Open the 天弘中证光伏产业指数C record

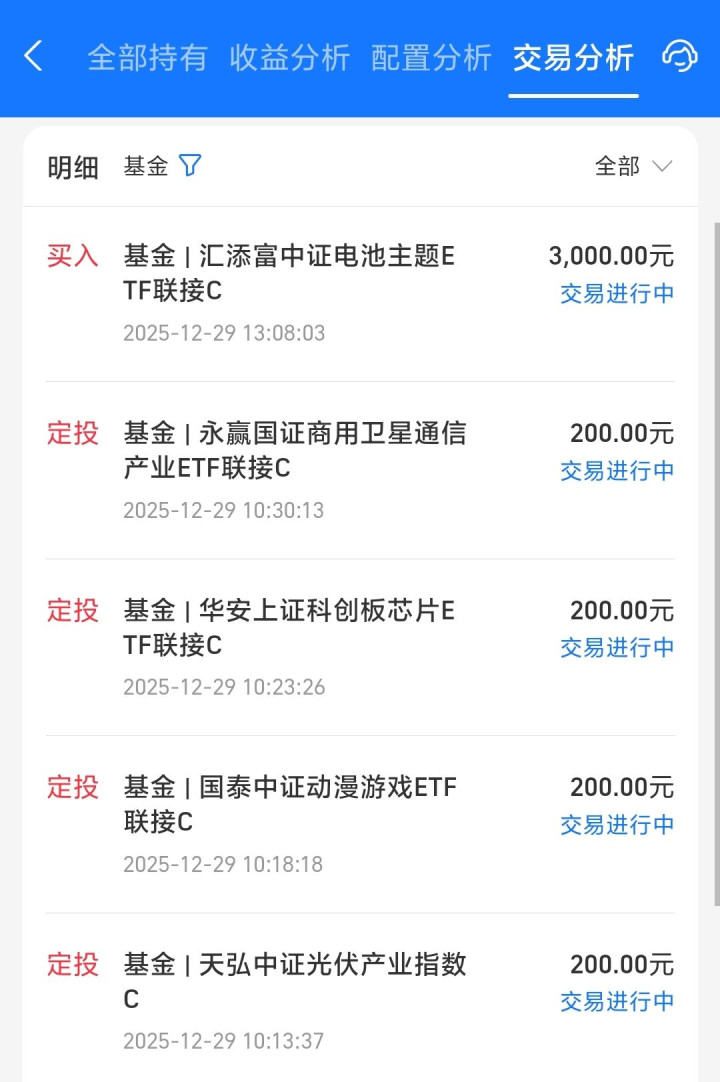[x=360, y=1000]
